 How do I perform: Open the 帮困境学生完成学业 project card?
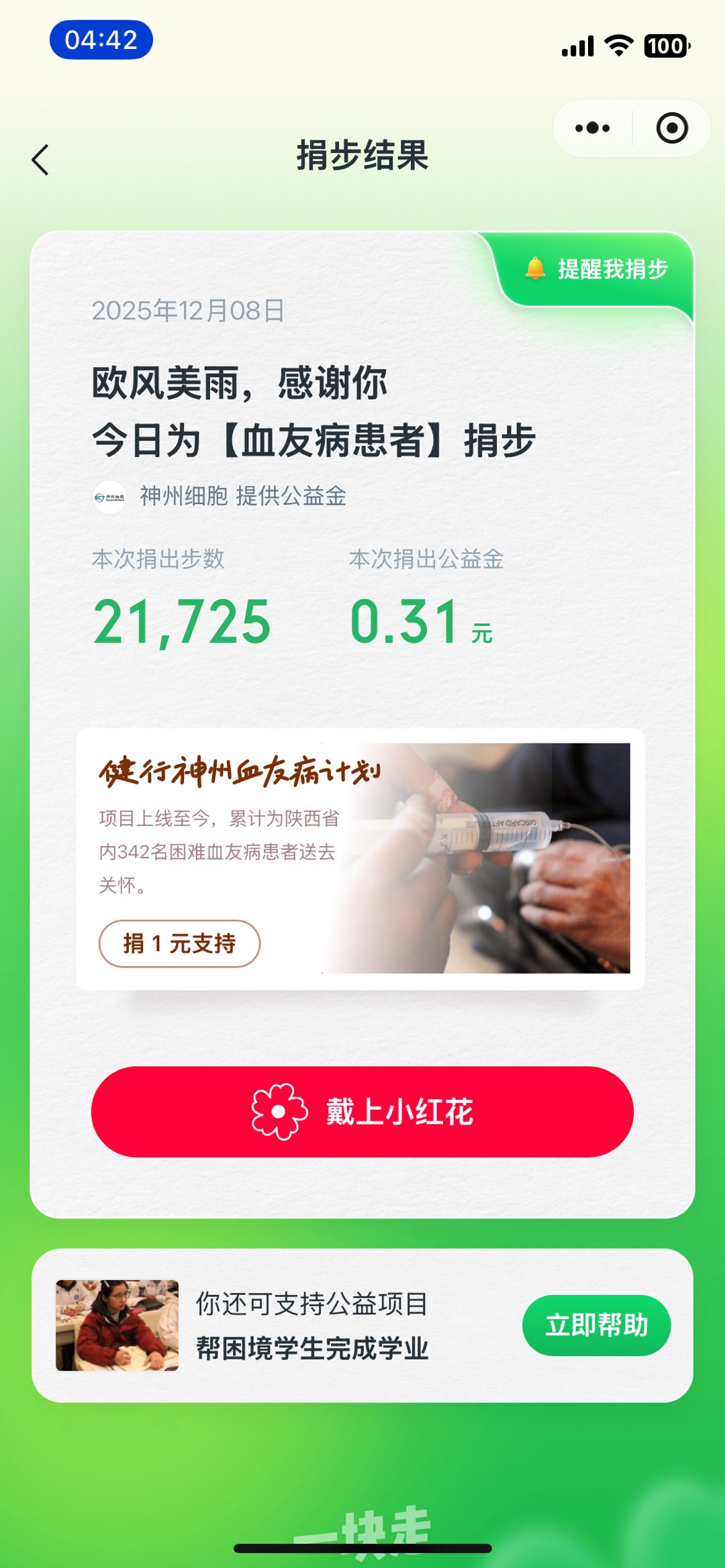click(311, 1326)
